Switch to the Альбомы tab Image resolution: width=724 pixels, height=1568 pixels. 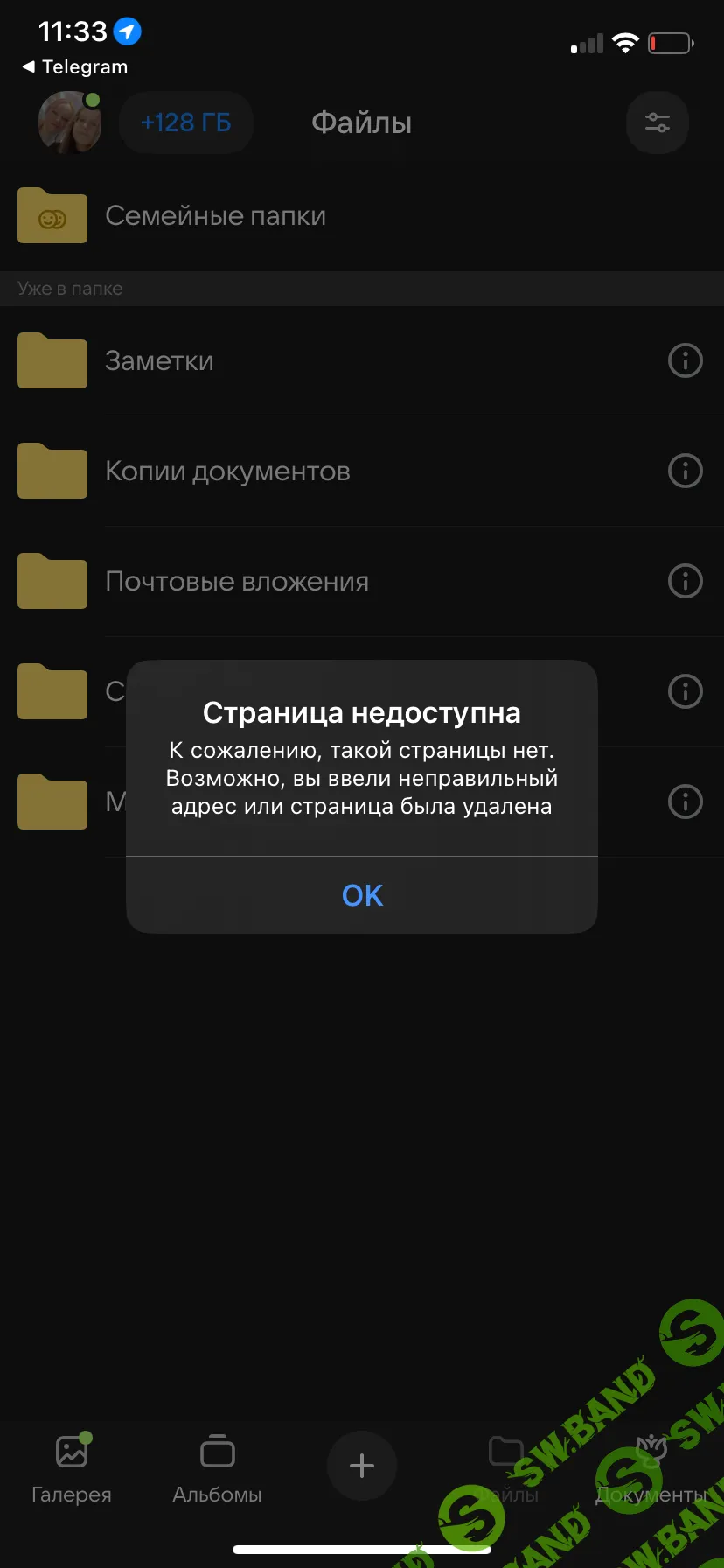coord(217,1469)
